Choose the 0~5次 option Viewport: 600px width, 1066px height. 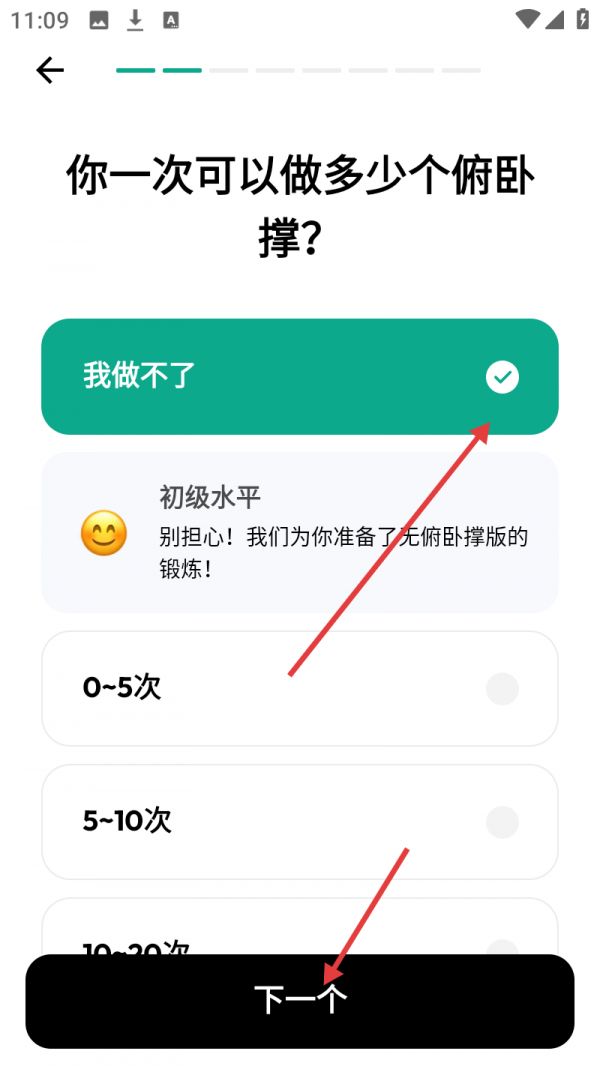tap(299, 688)
